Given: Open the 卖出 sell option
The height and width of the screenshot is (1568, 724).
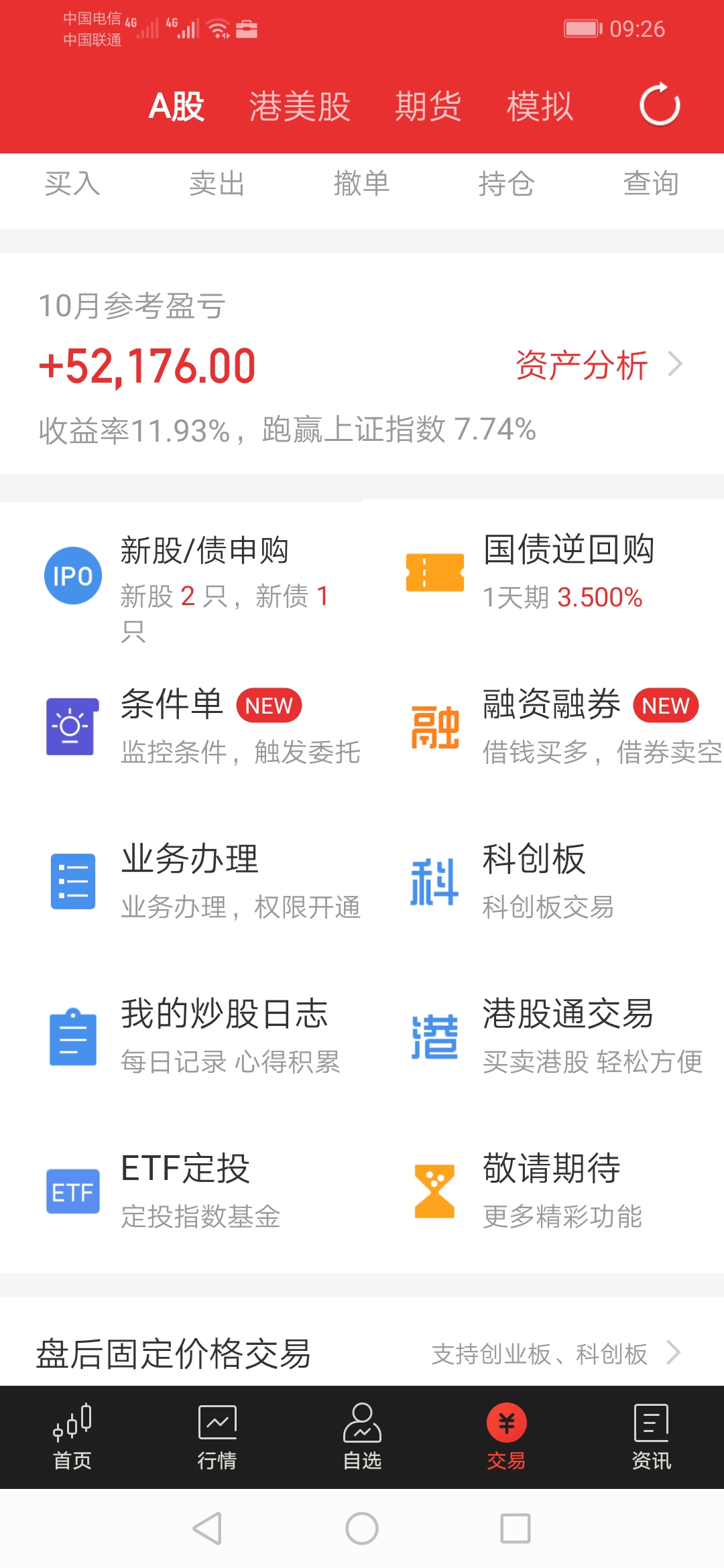Looking at the screenshot, I should click(x=217, y=184).
